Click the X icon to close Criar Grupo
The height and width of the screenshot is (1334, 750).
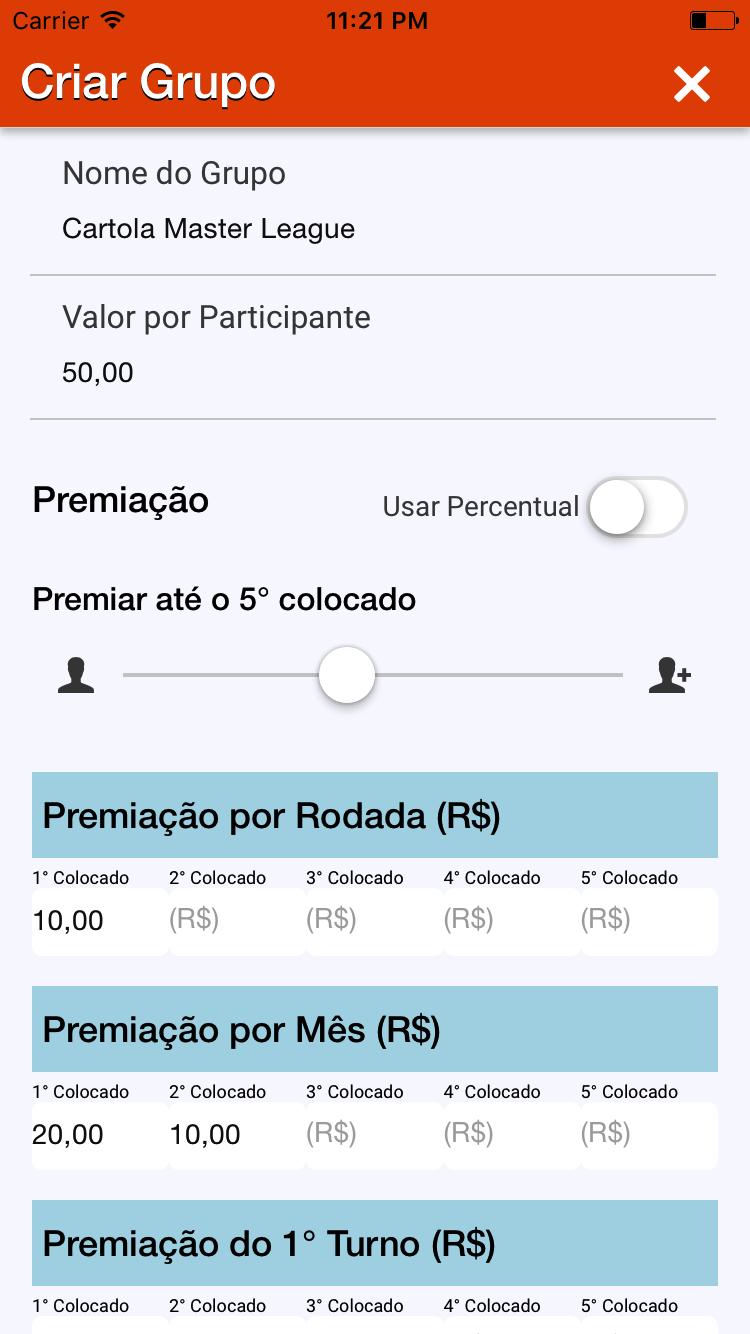[x=691, y=85]
